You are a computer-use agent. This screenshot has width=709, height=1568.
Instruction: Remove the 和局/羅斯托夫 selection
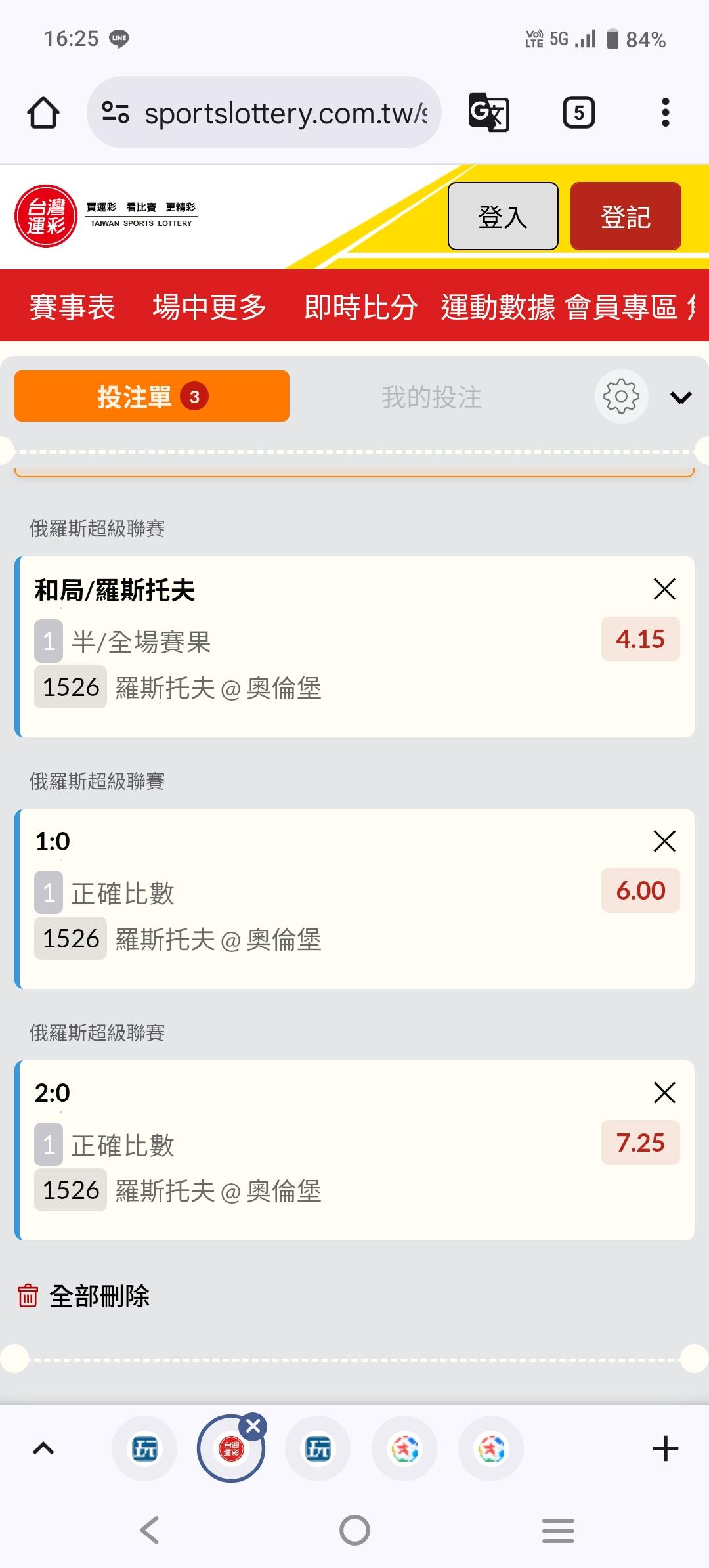664,589
